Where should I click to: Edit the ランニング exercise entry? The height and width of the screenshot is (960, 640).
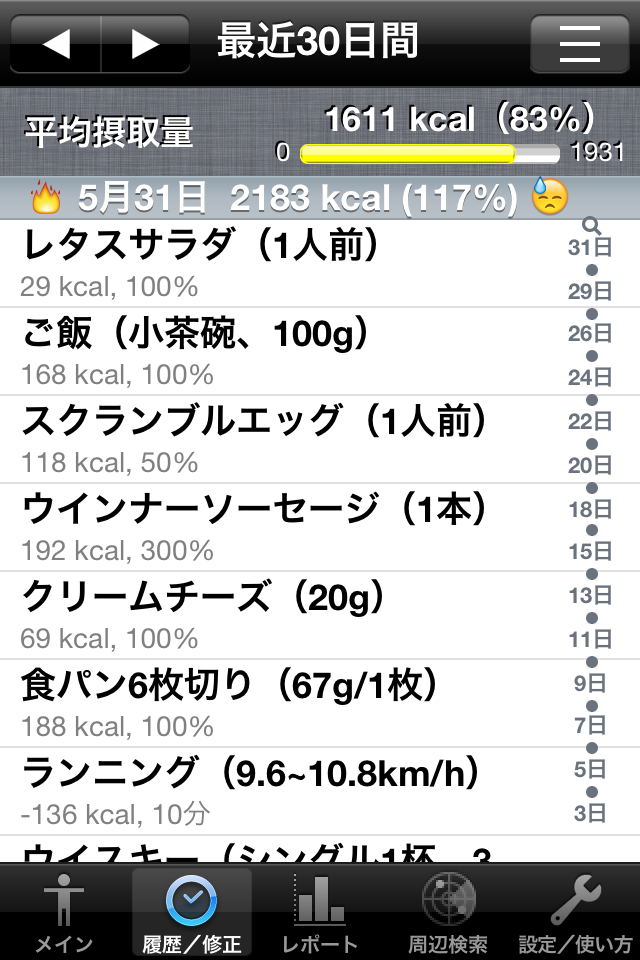280,791
